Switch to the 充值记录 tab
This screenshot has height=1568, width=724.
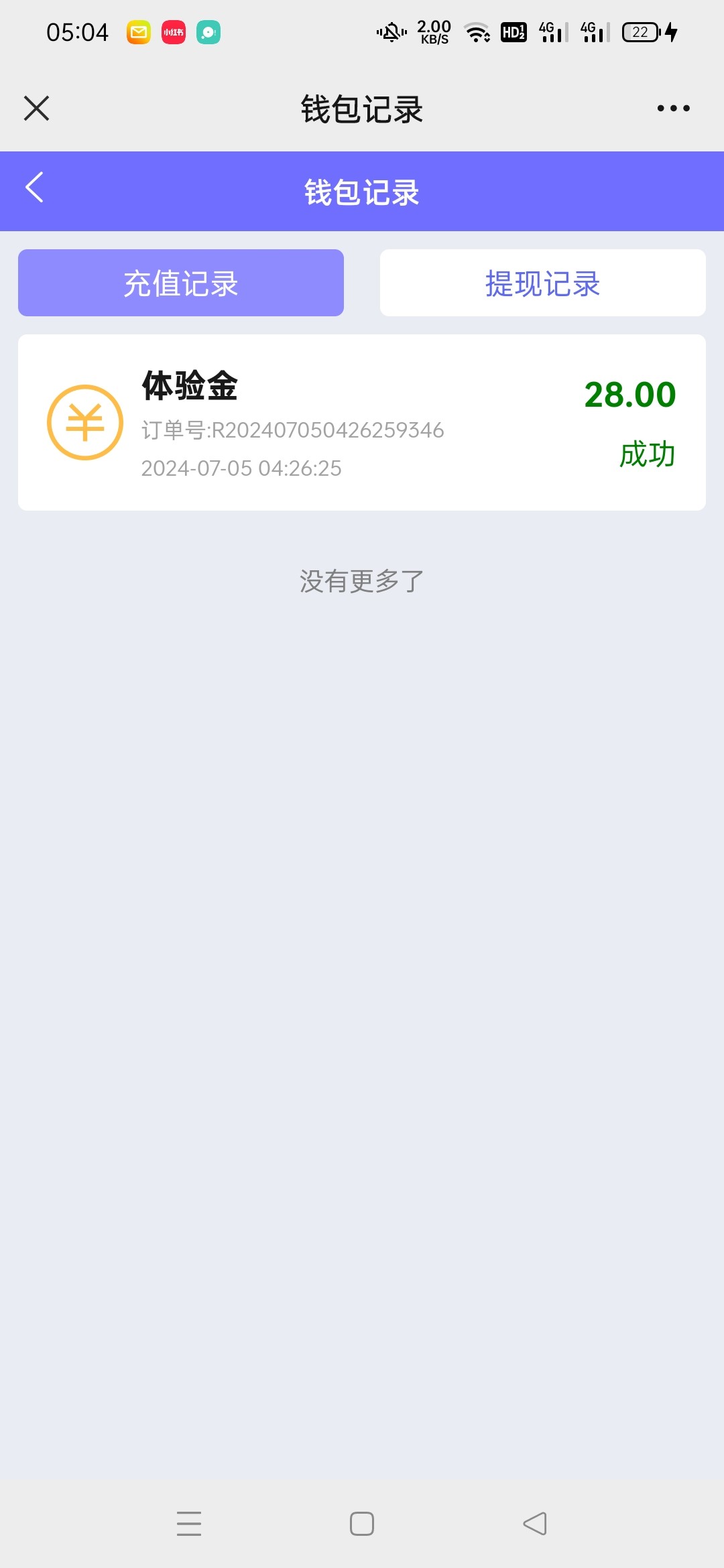tap(181, 283)
